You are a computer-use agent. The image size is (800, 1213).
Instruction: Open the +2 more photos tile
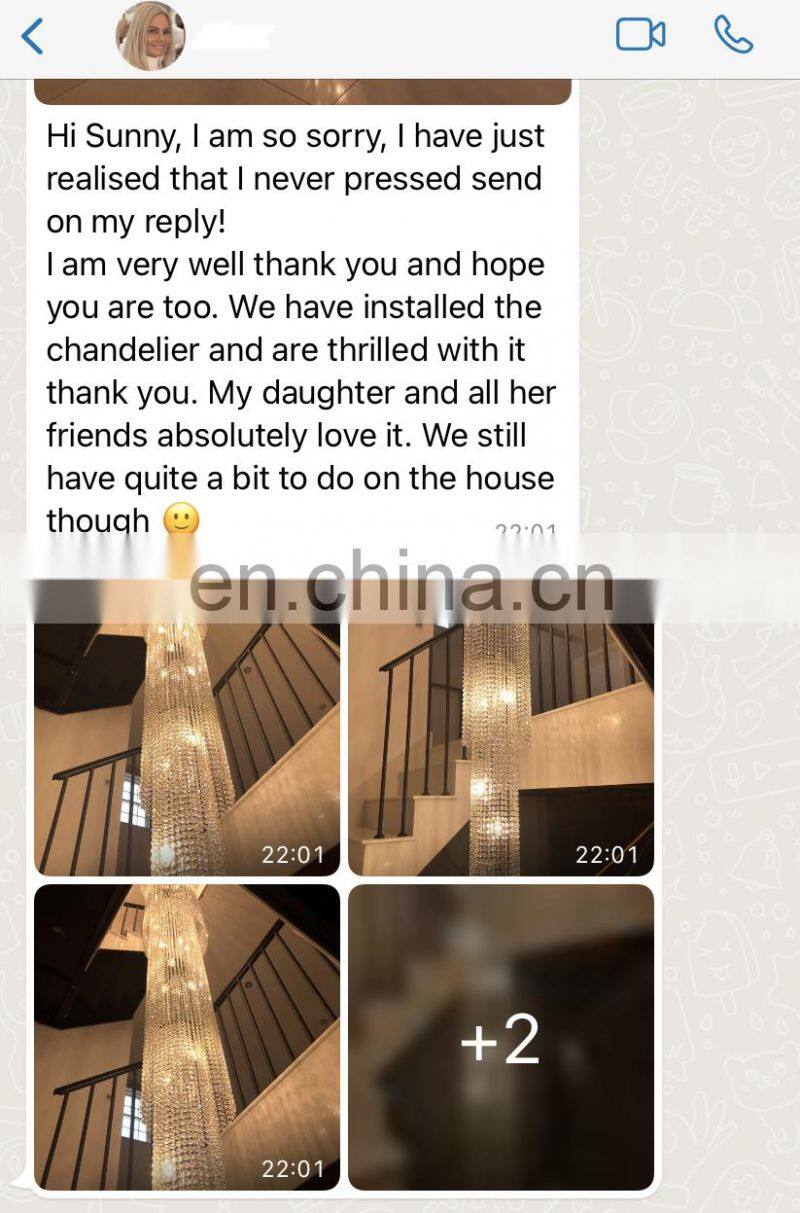[500, 1037]
